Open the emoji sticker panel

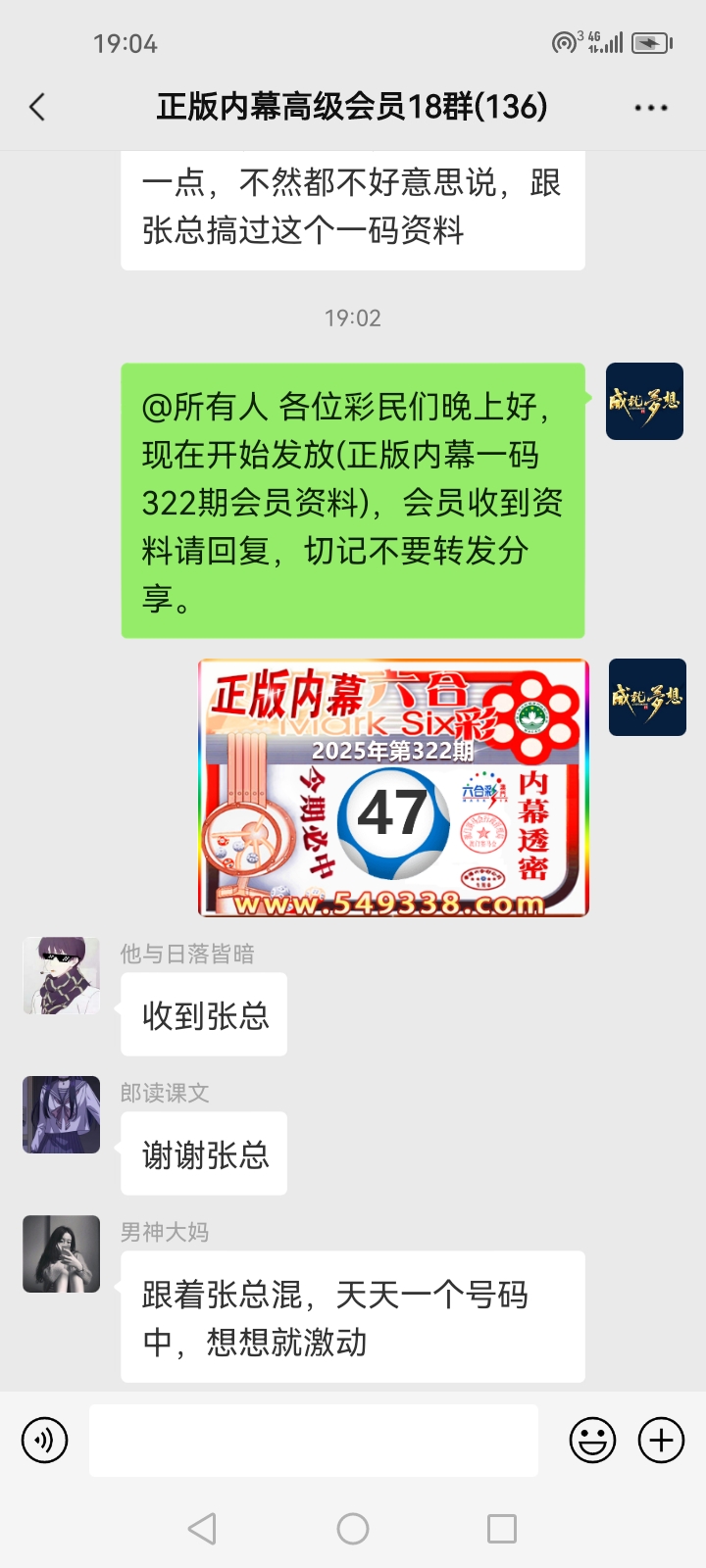(x=592, y=1441)
